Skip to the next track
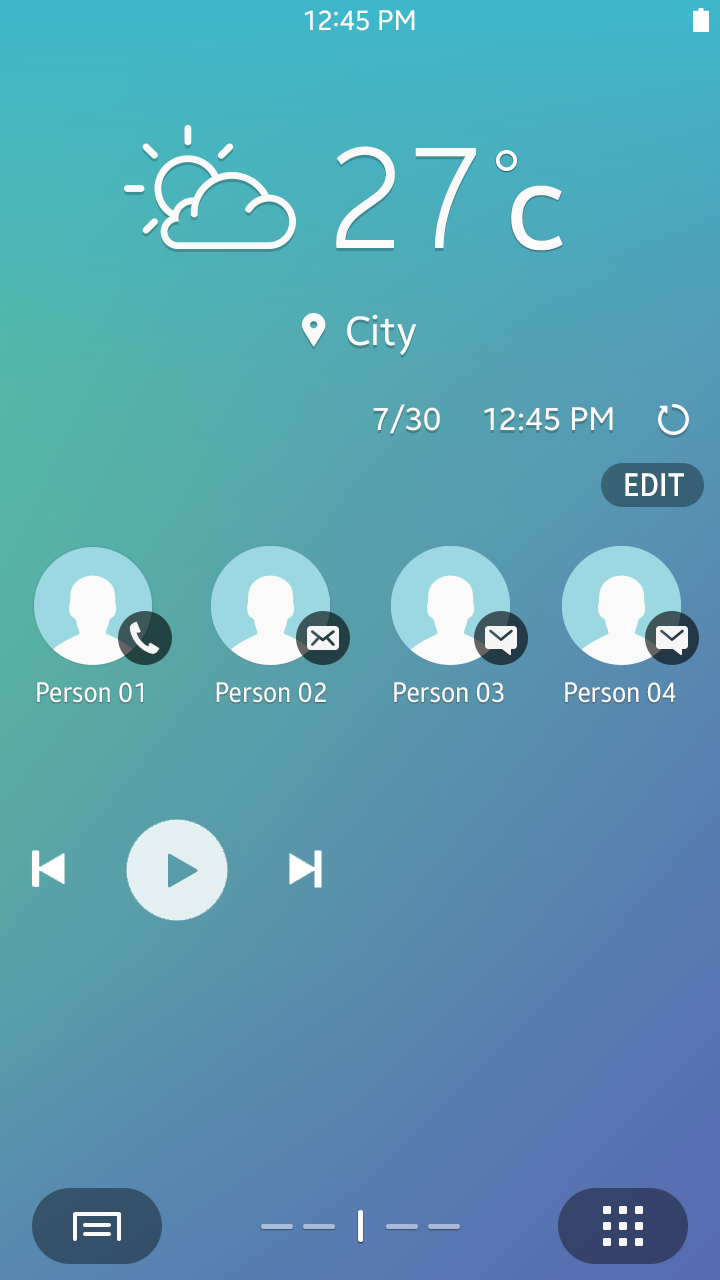 click(x=305, y=869)
